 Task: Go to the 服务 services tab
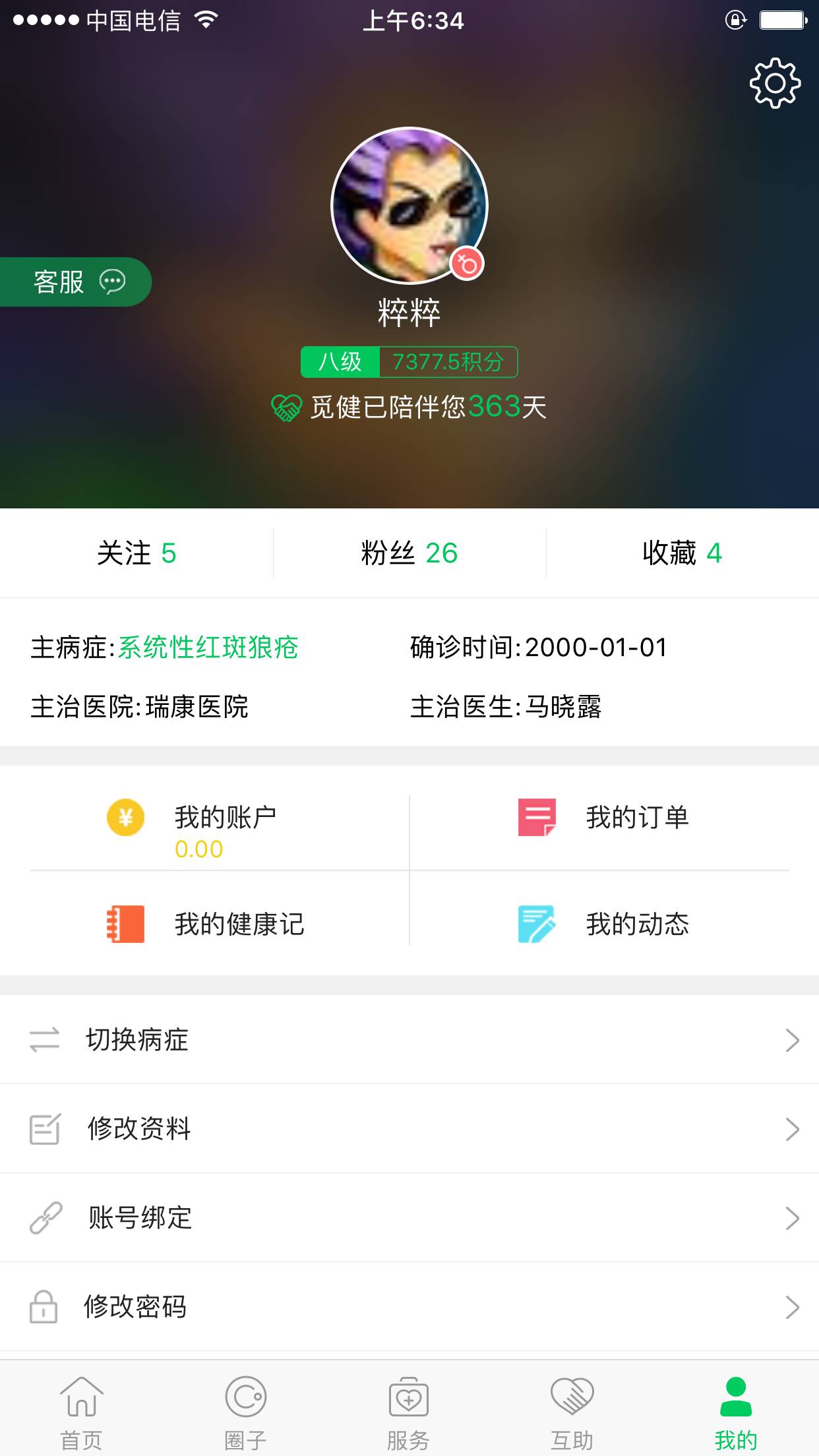(x=409, y=1411)
